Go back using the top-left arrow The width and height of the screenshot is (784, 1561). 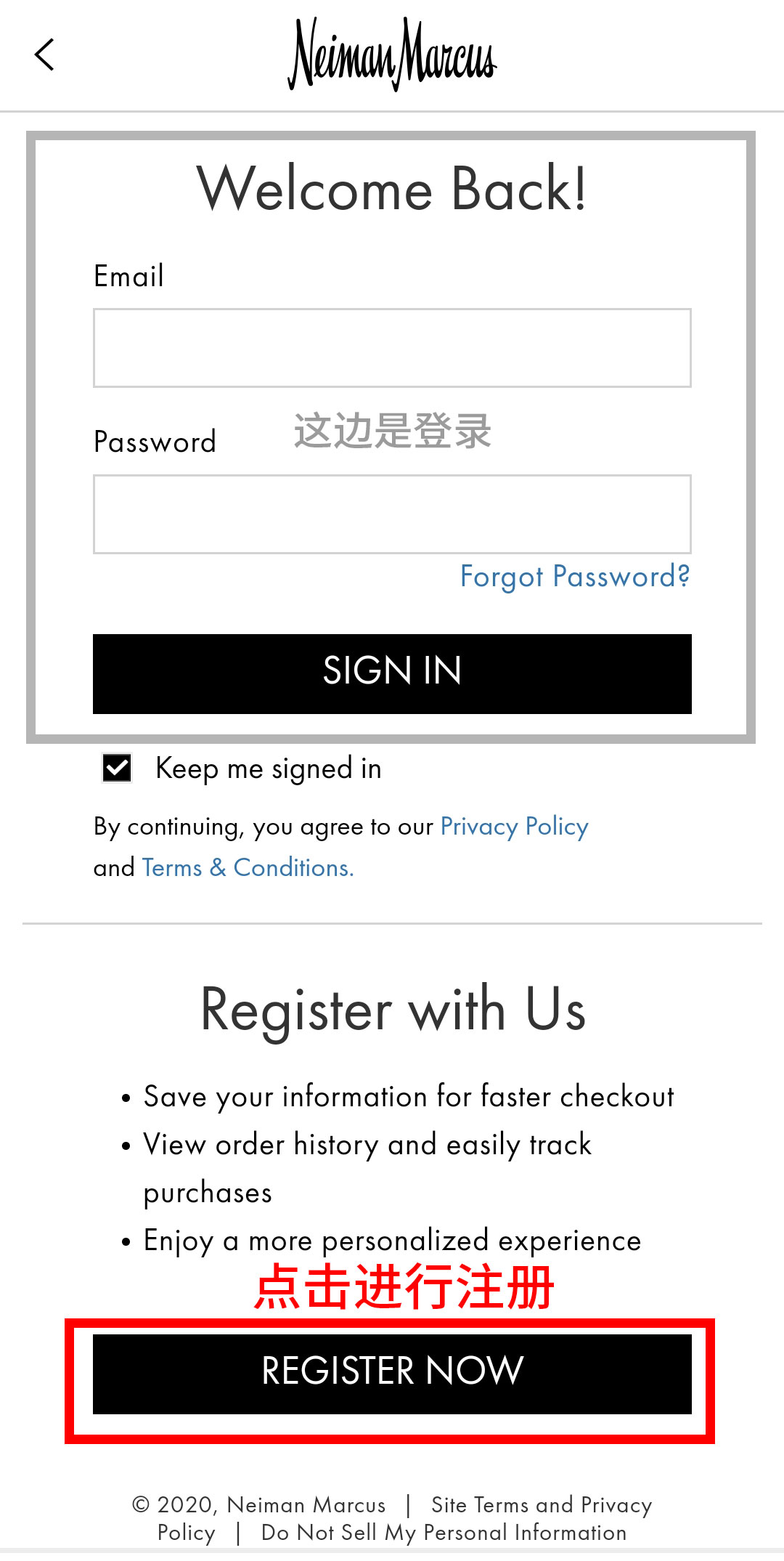[x=45, y=55]
